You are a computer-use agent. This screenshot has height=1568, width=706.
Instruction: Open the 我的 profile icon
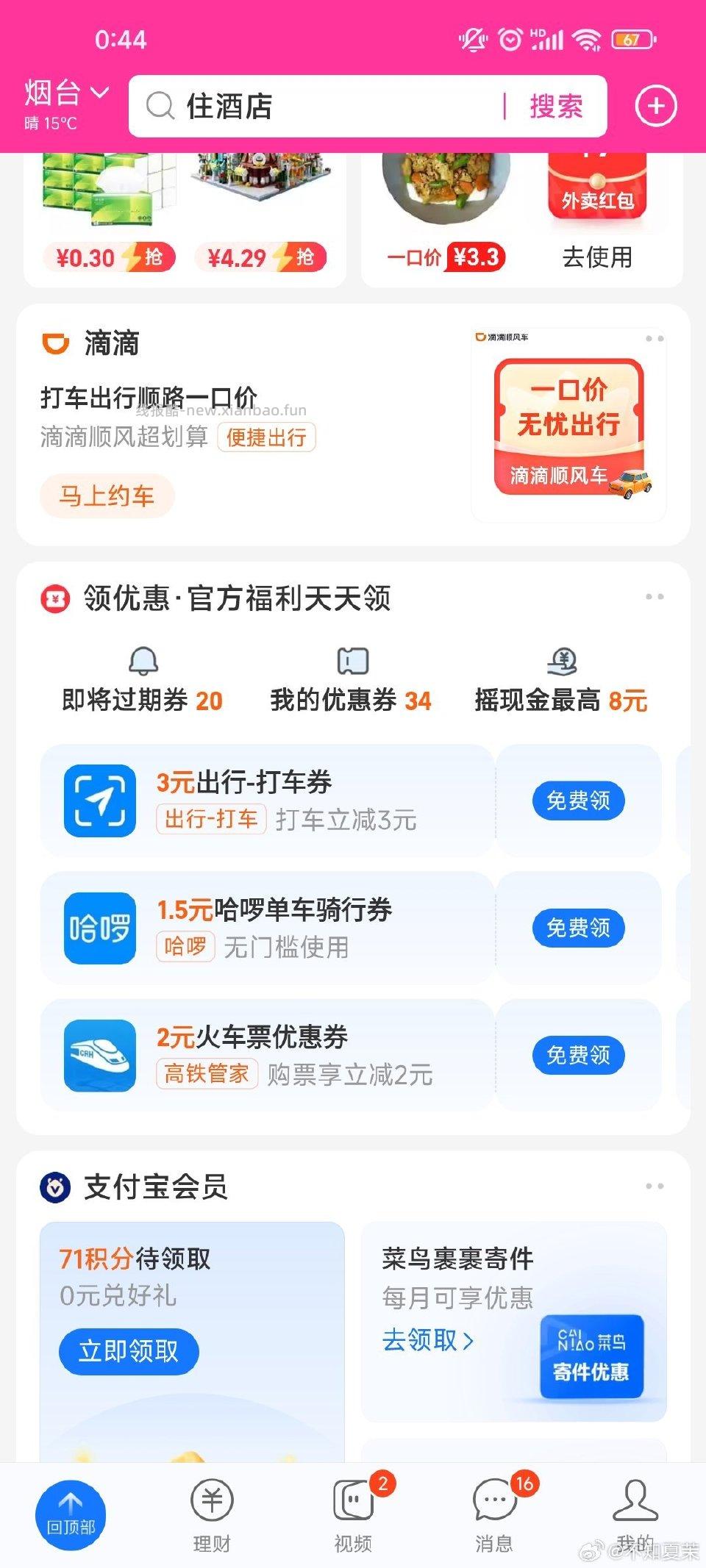click(x=635, y=1506)
